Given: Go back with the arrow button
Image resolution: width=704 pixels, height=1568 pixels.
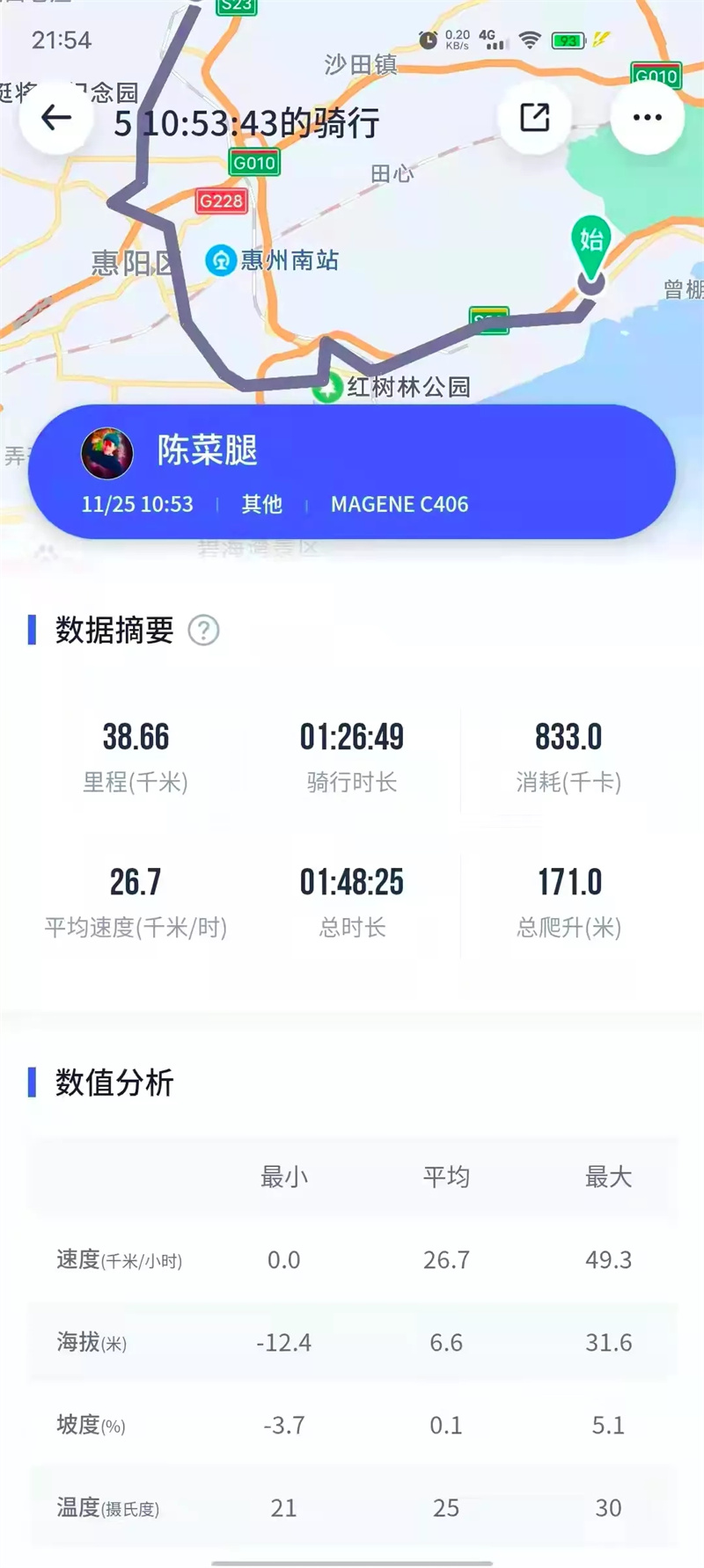Looking at the screenshot, I should coord(56,117).
